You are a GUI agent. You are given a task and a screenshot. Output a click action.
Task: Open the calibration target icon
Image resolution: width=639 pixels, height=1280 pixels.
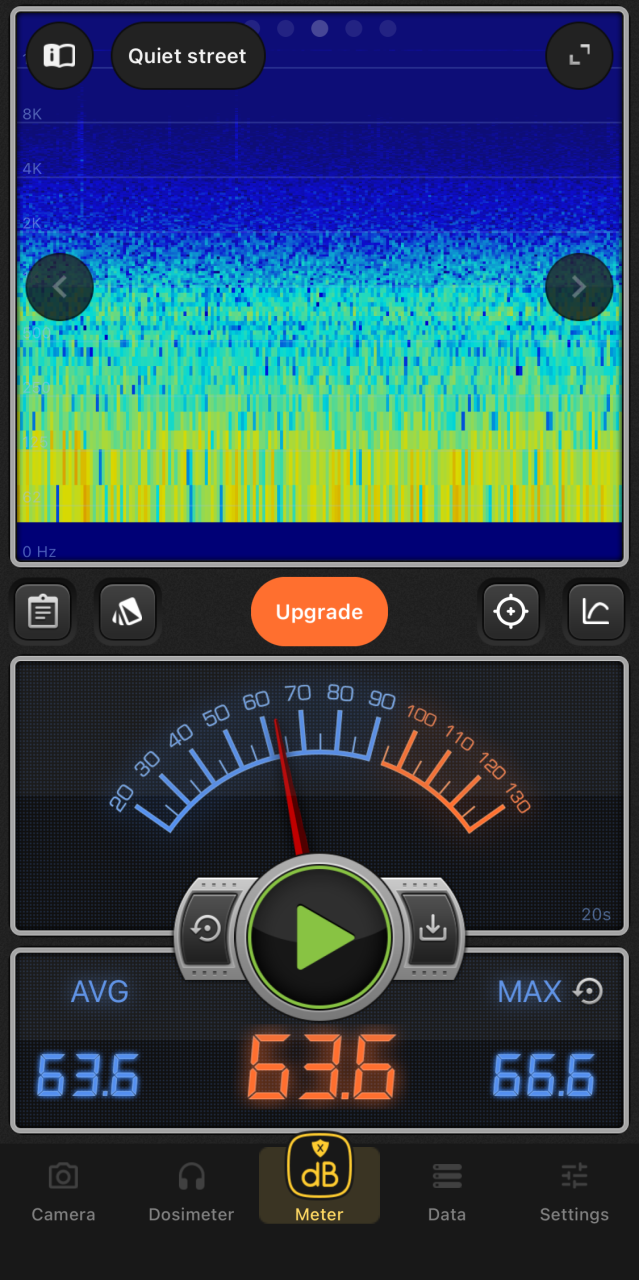pos(511,611)
